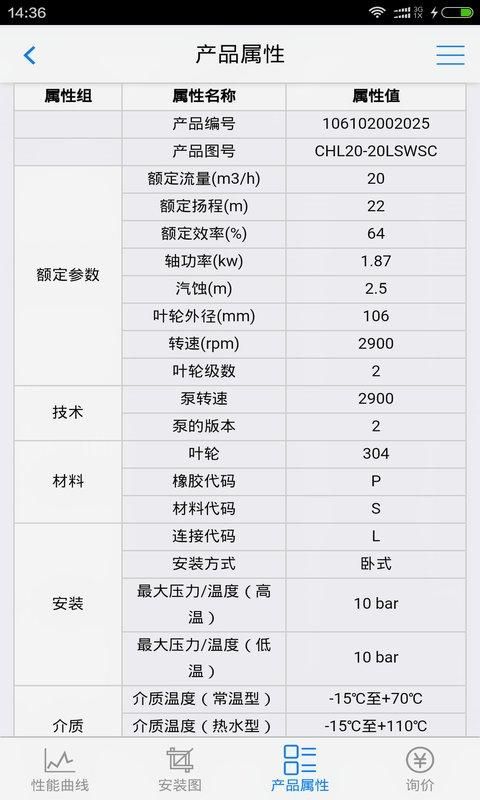Go back using the top-left arrow

point(30,55)
